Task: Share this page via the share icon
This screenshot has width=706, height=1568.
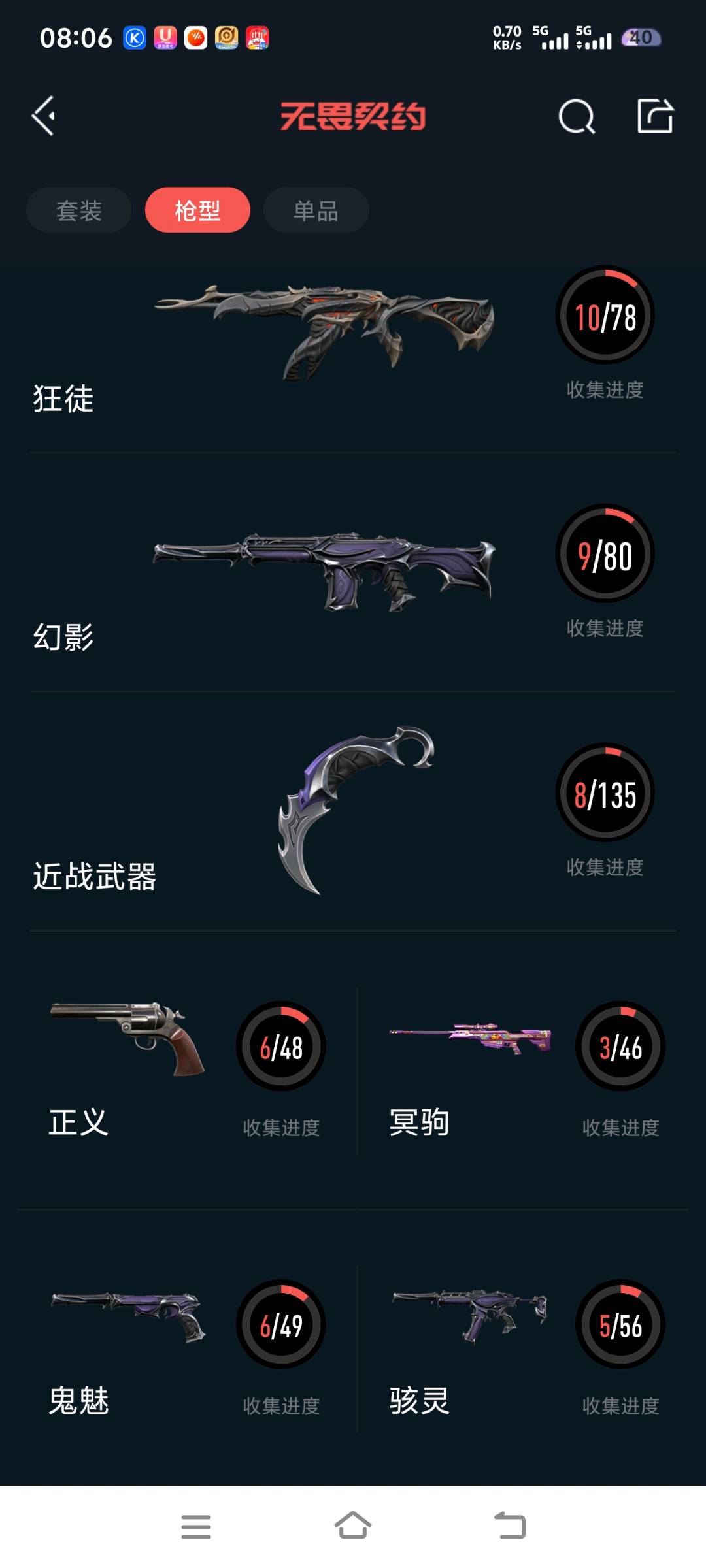Action: [655, 116]
